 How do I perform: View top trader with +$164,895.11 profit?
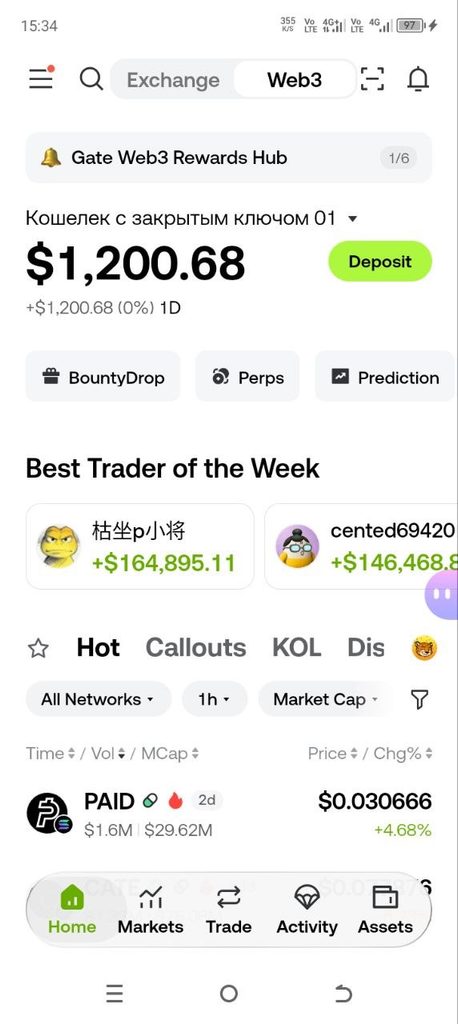pos(140,546)
